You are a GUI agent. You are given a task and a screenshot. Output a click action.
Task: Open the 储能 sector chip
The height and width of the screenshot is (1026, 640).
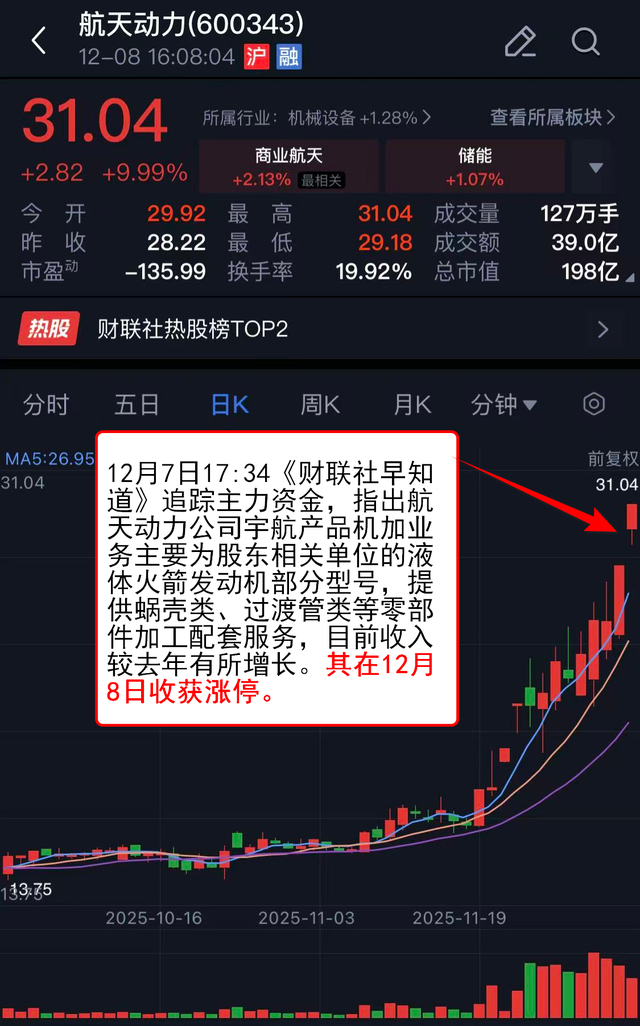coord(474,166)
